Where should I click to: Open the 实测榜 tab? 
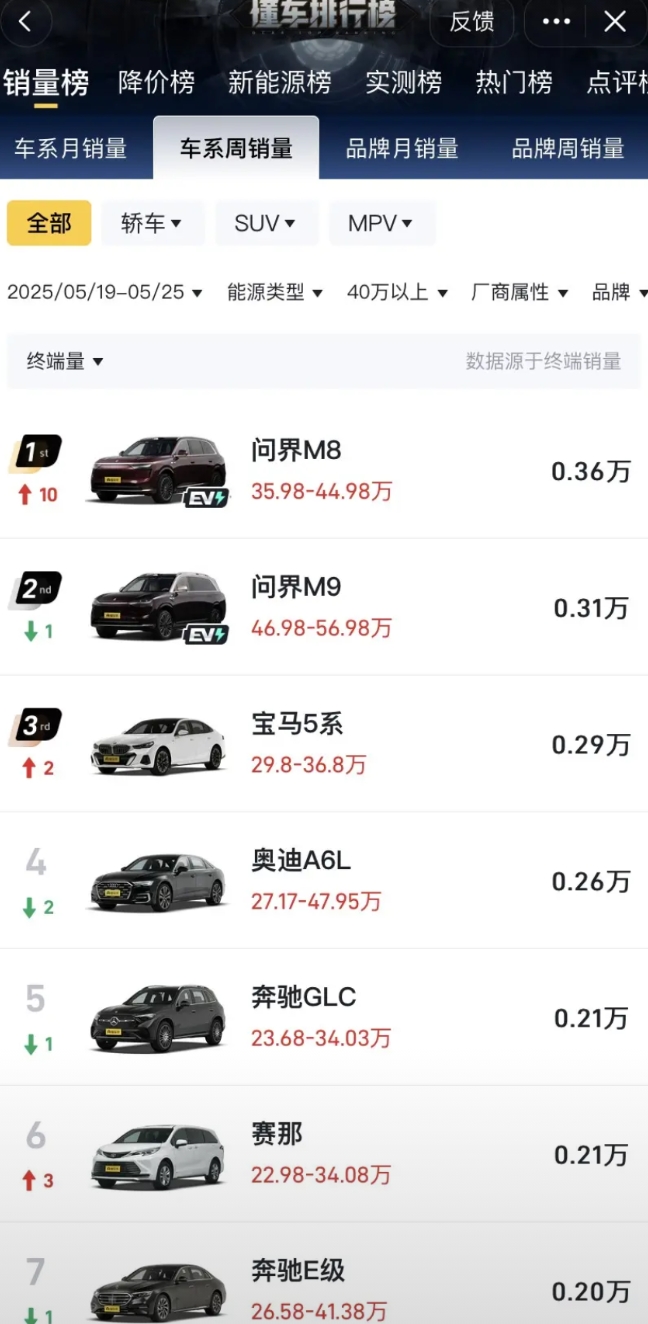coord(403,83)
